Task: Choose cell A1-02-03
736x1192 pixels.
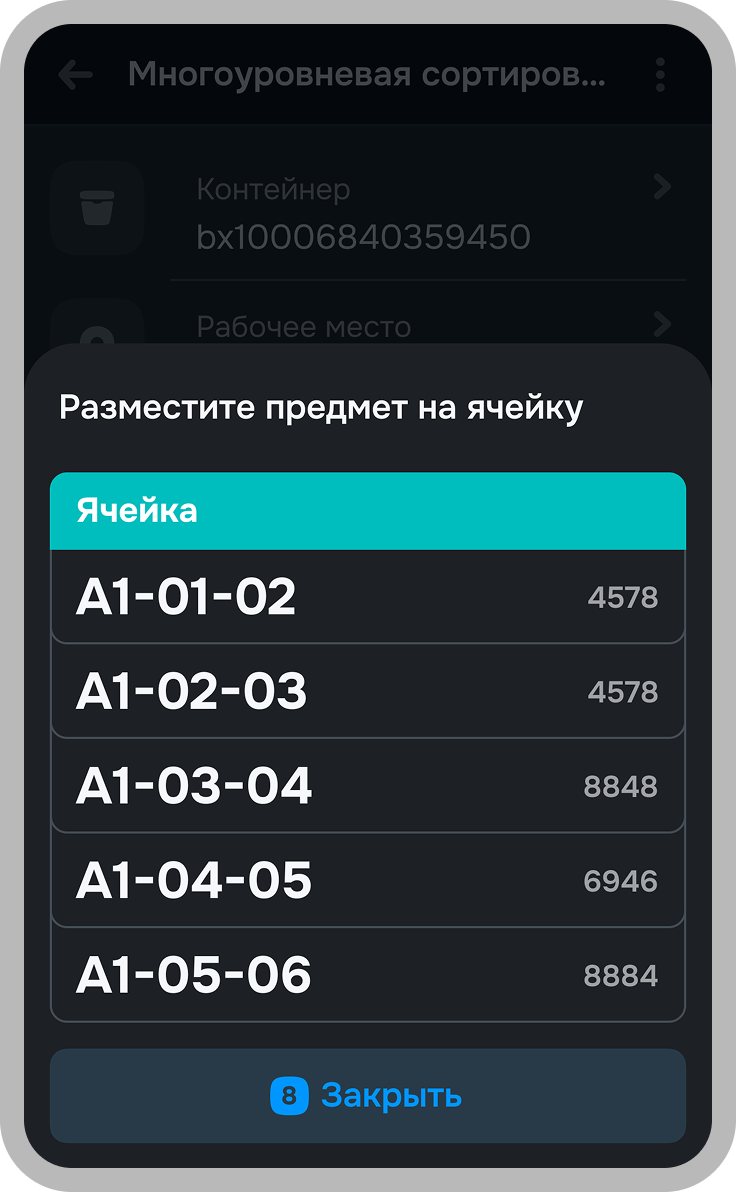Action: click(x=367, y=692)
